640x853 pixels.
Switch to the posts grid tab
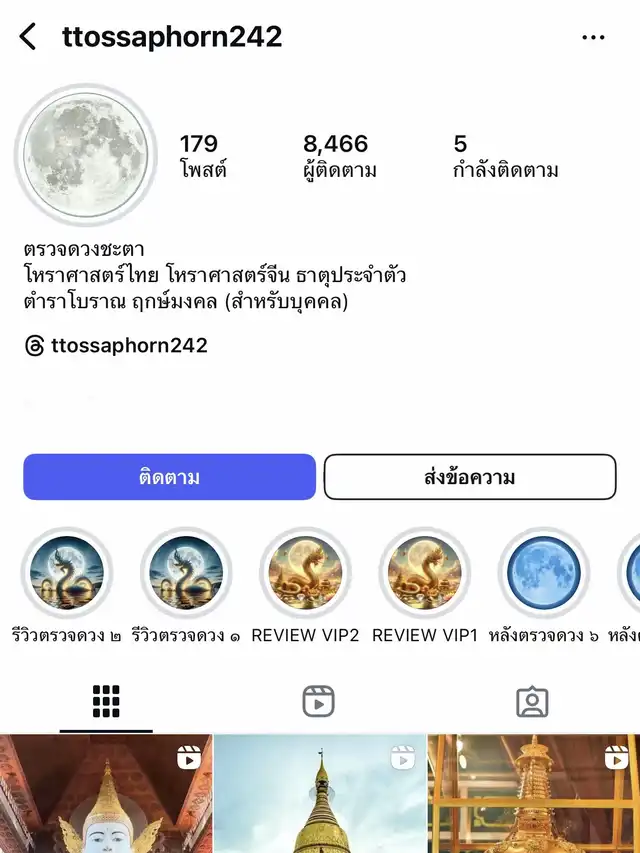click(x=106, y=702)
